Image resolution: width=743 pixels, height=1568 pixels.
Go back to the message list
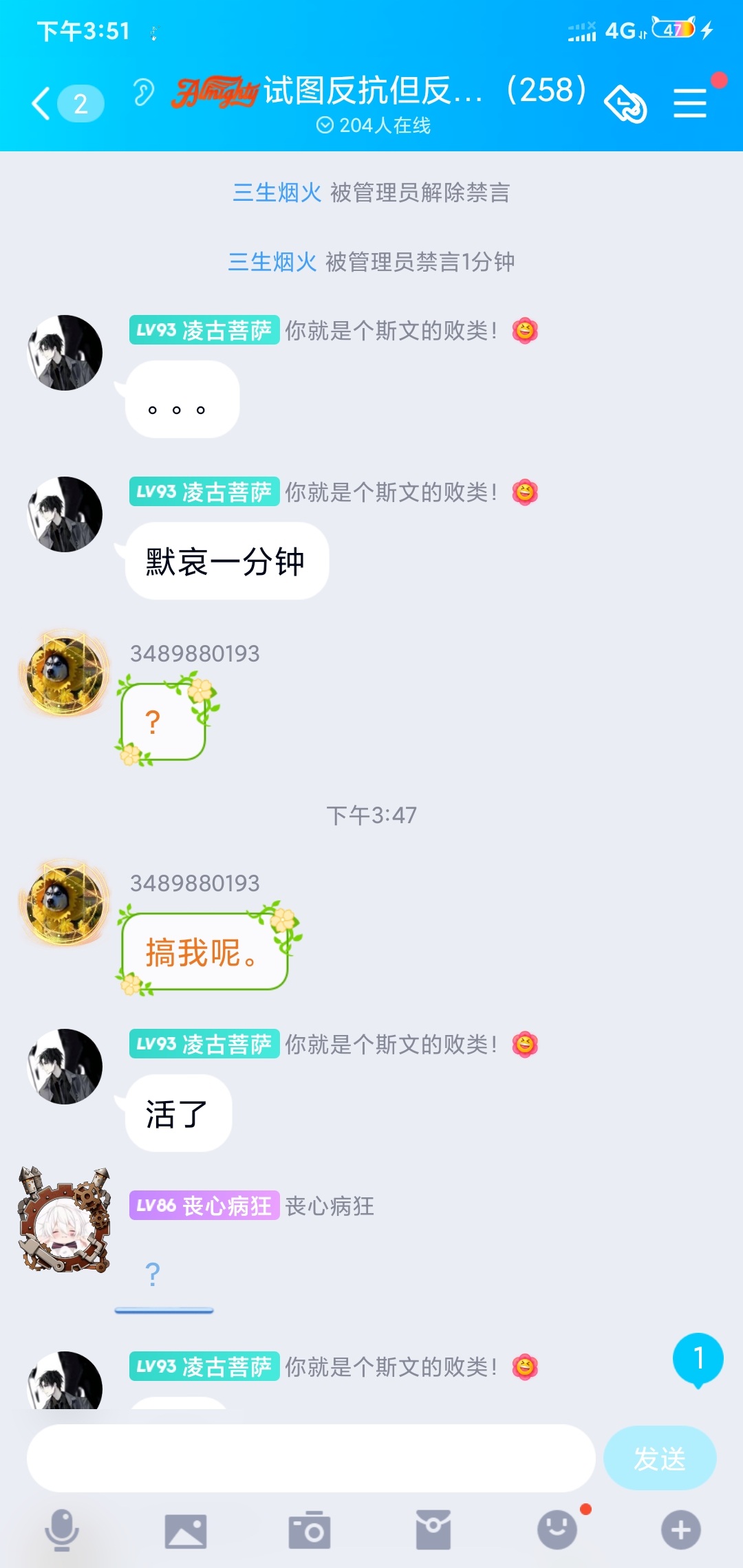coord(67,104)
